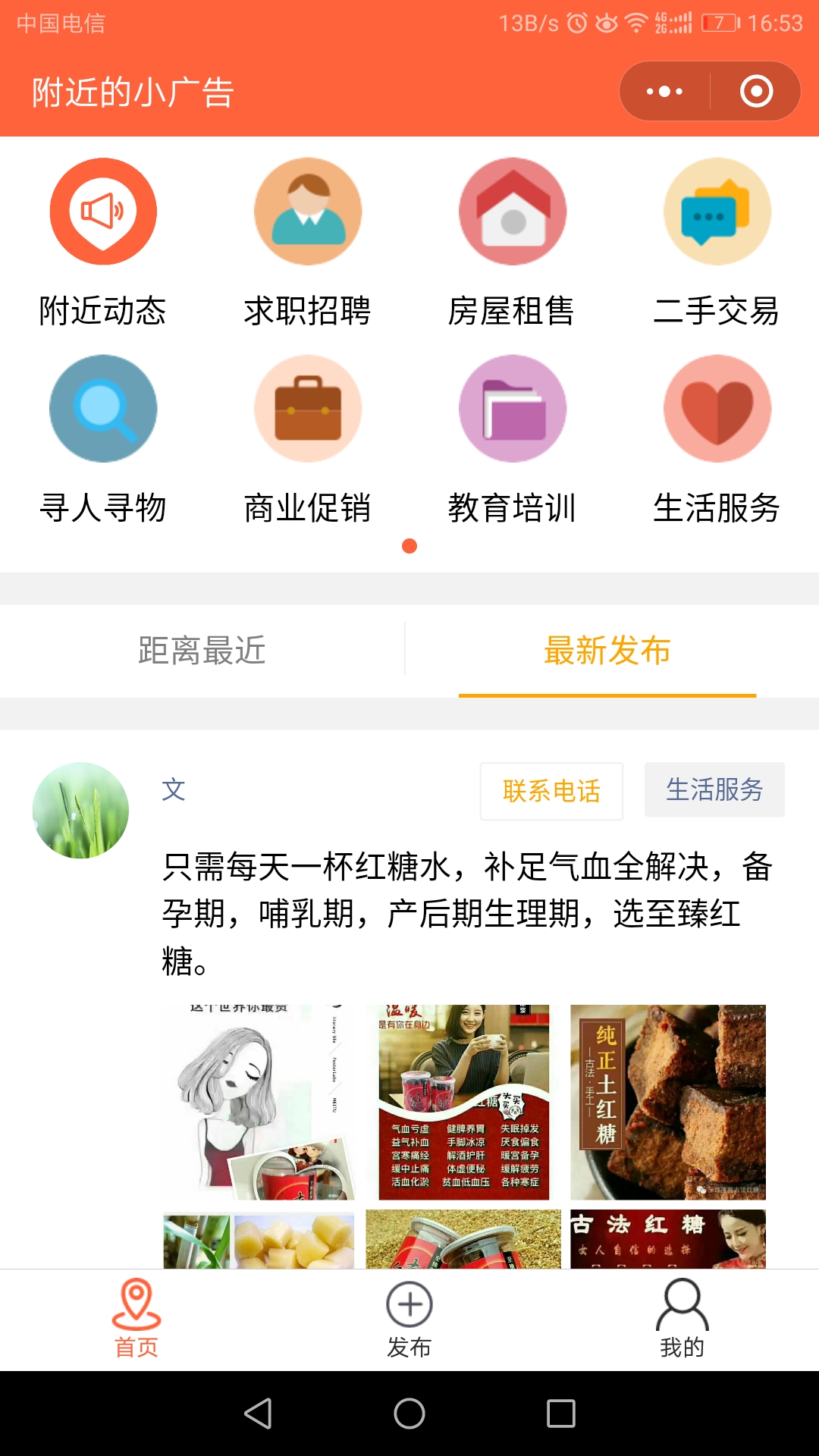Go to the 首页 tab
This screenshot has height=1456, width=819.
(136, 1319)
